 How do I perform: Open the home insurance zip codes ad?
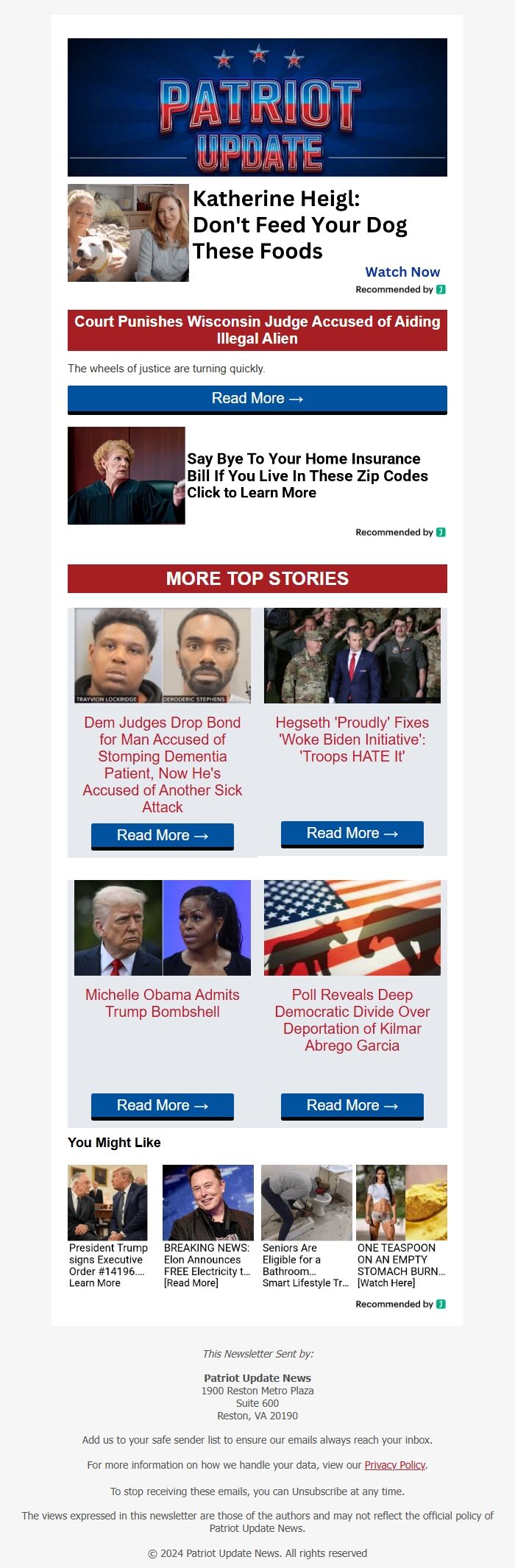point(307,475)
